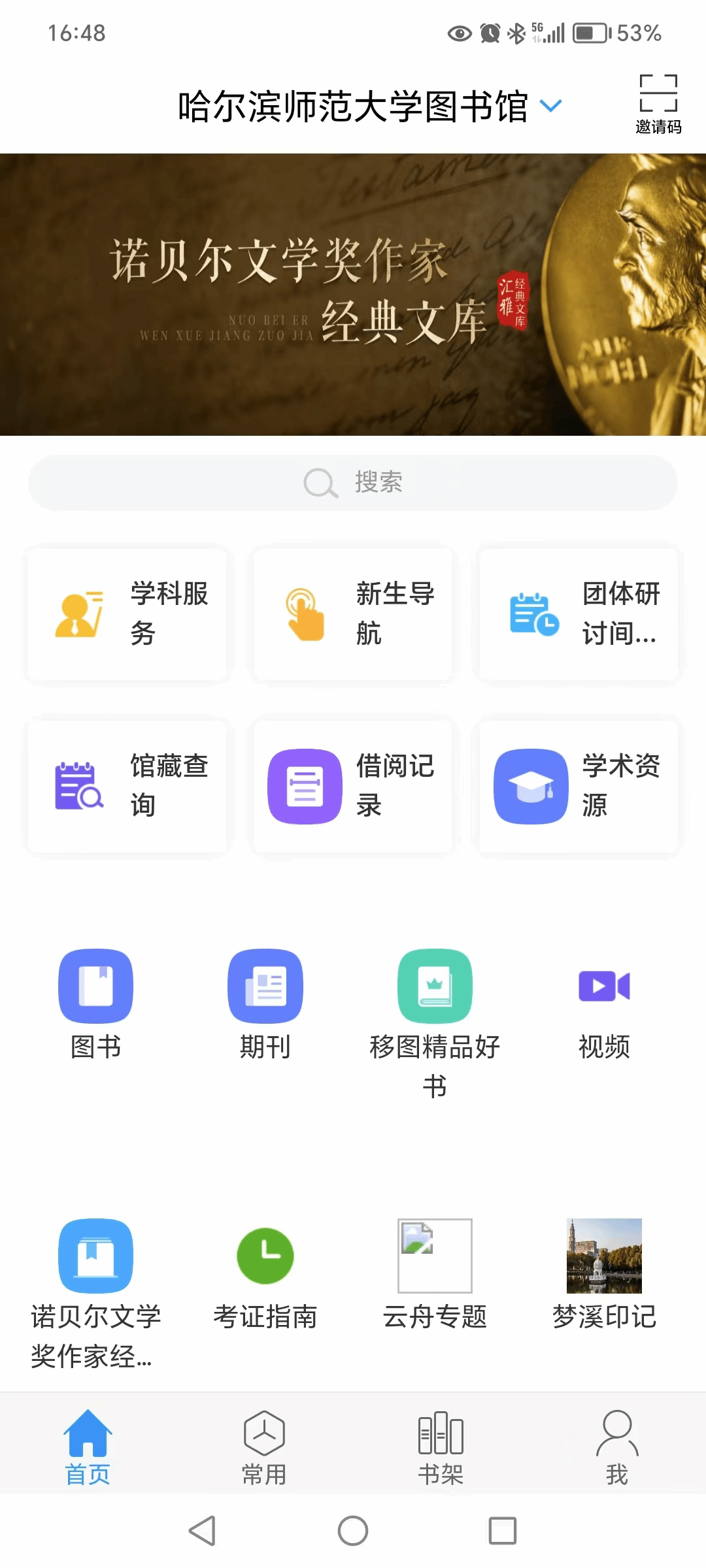This screenshot has width=706, height=1568.
Task: Open 学科服务 card
Action: tap(128, 613)
